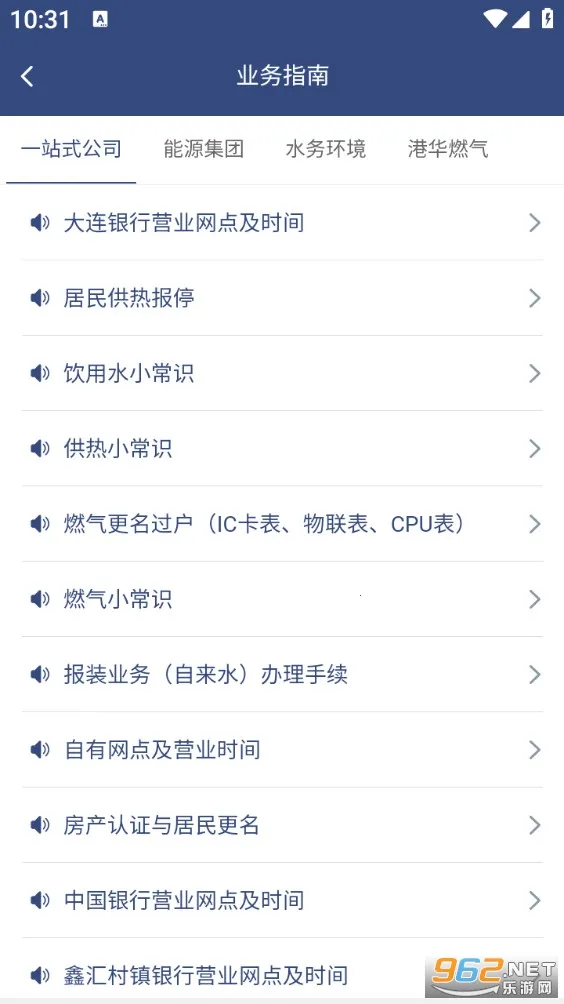Screen dimensions: 564x1004
Task: Open 大连银行营业网点及时间
Action: (282, 223)
